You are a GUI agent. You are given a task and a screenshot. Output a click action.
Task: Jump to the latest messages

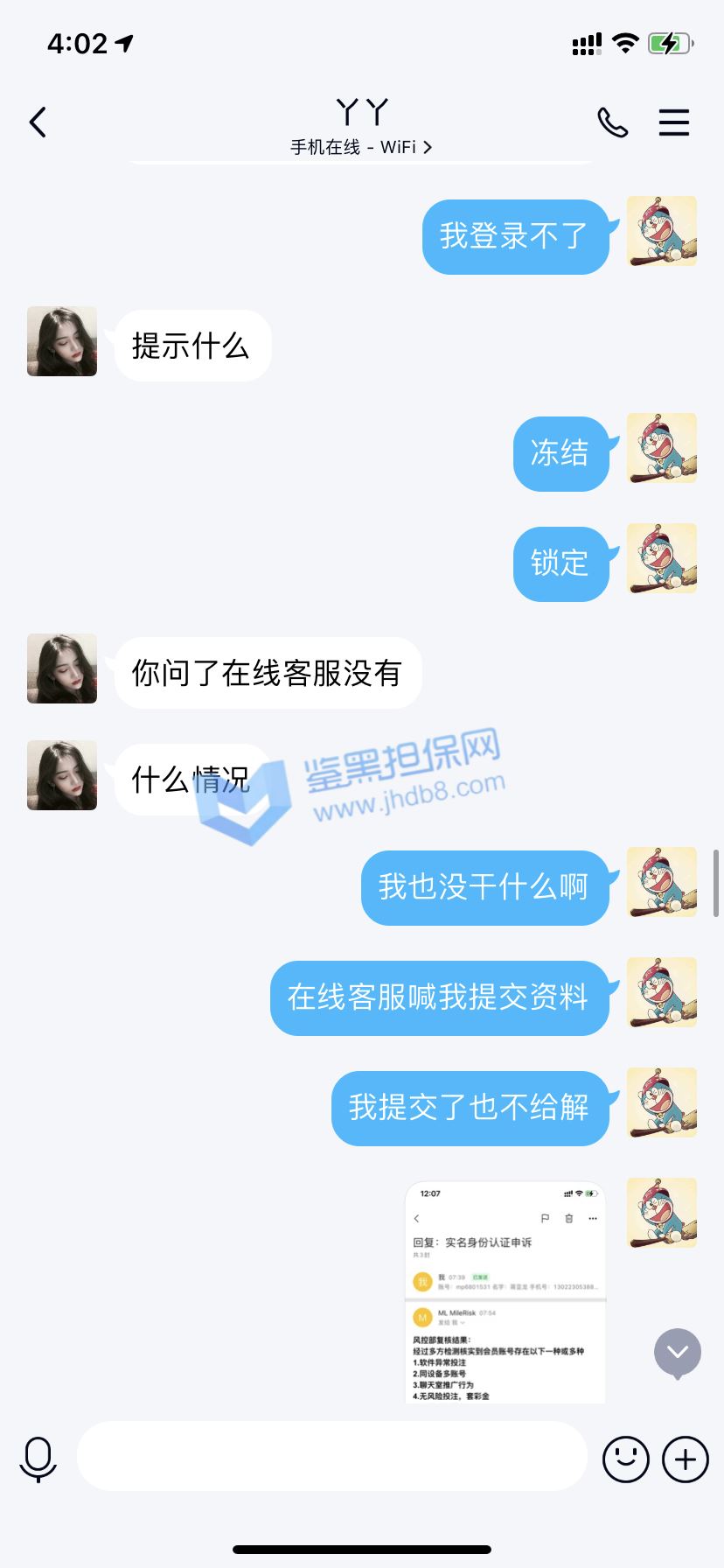pyautogui.click(x=678, y=1353)
